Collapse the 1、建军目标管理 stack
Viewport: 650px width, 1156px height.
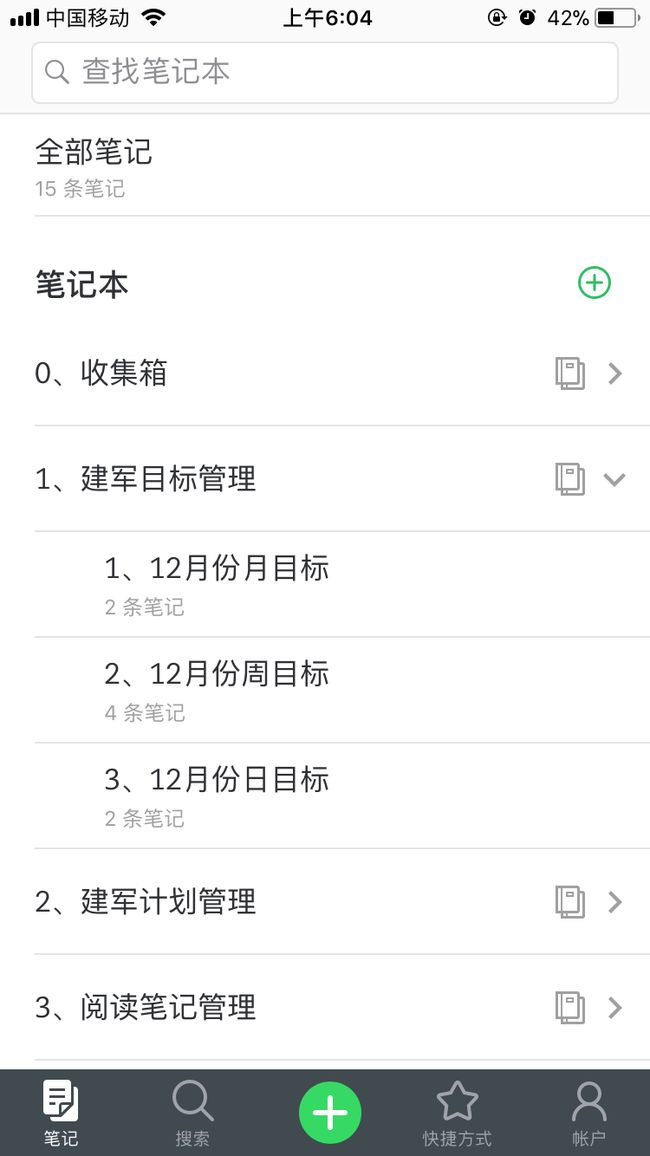(615, 479)
